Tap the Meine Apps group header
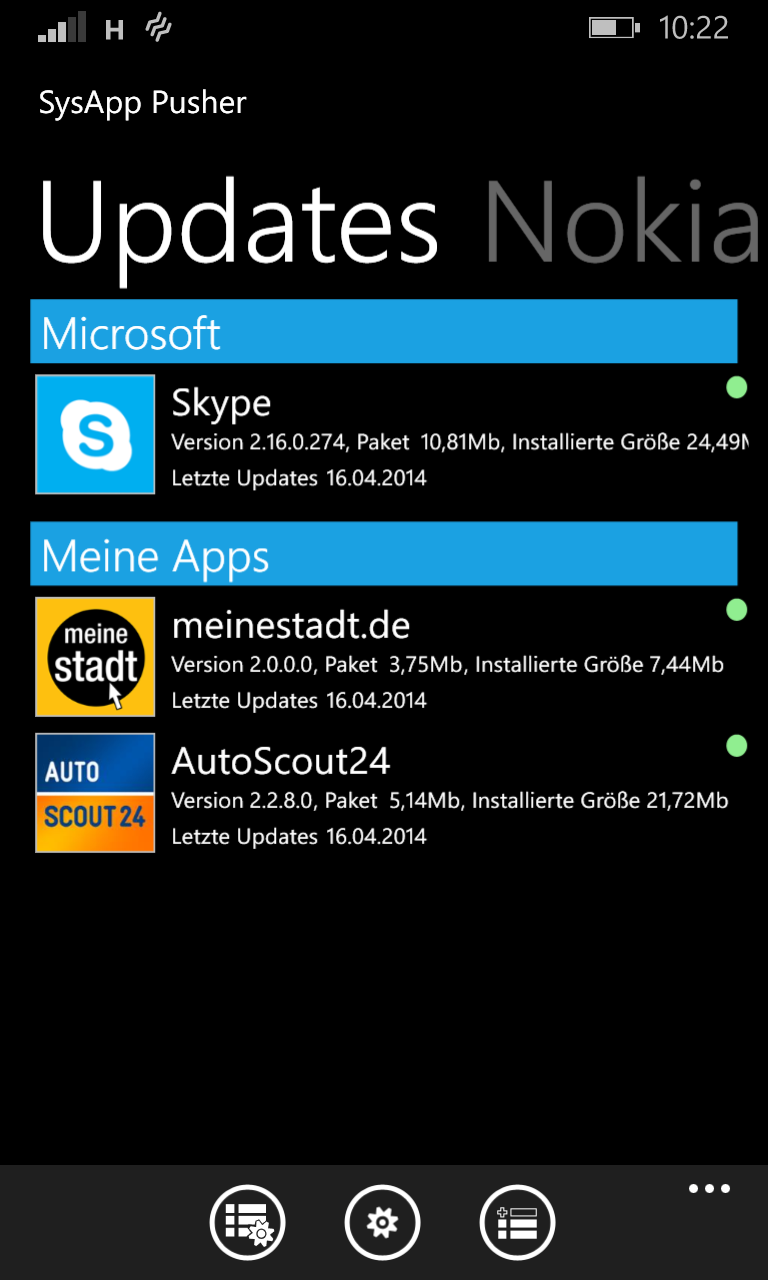The width and height of the screenshot is (768, 1280). coord(384,553)
